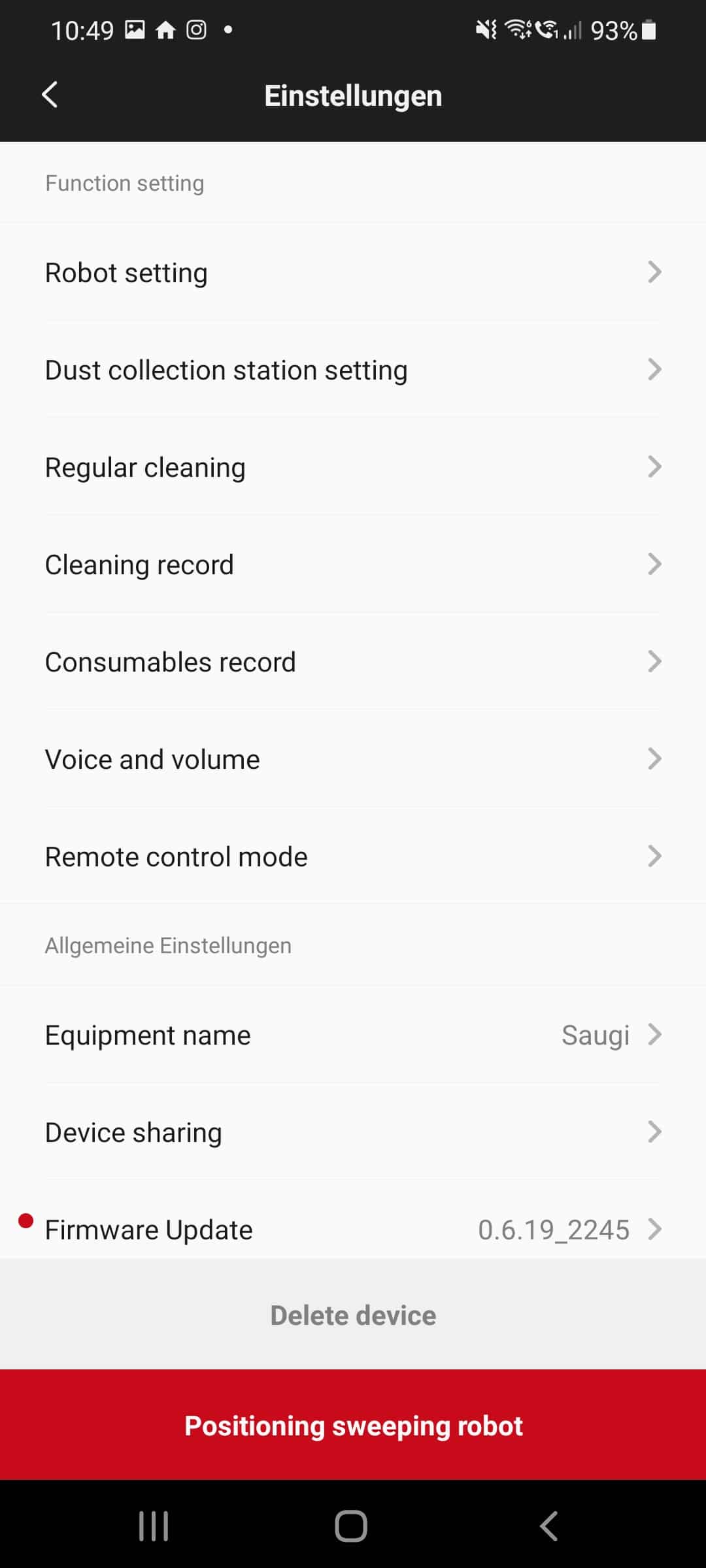Viewport: 706px width, 1568px height.
Task: Open Device sharing
Action: 353,1132
